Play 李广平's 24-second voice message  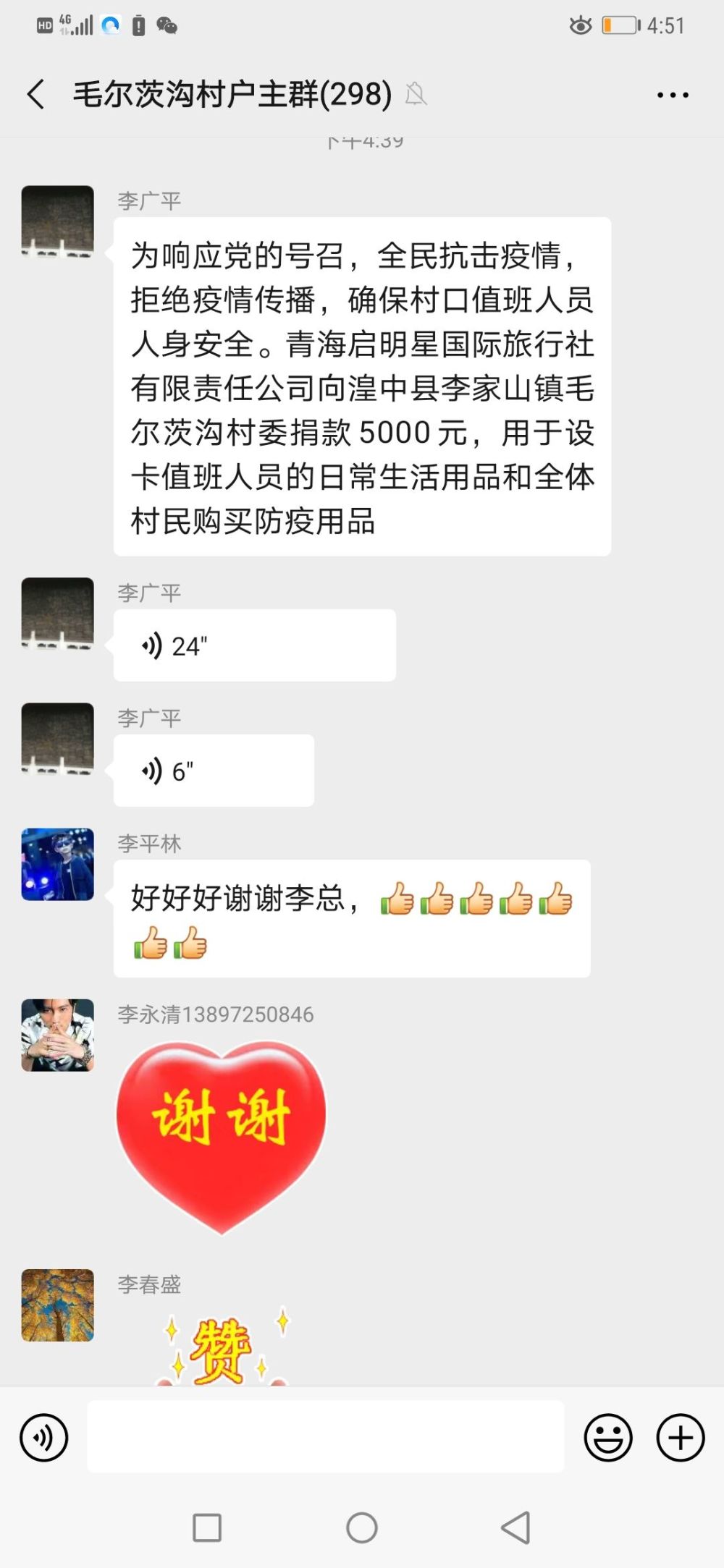(253, 645)
